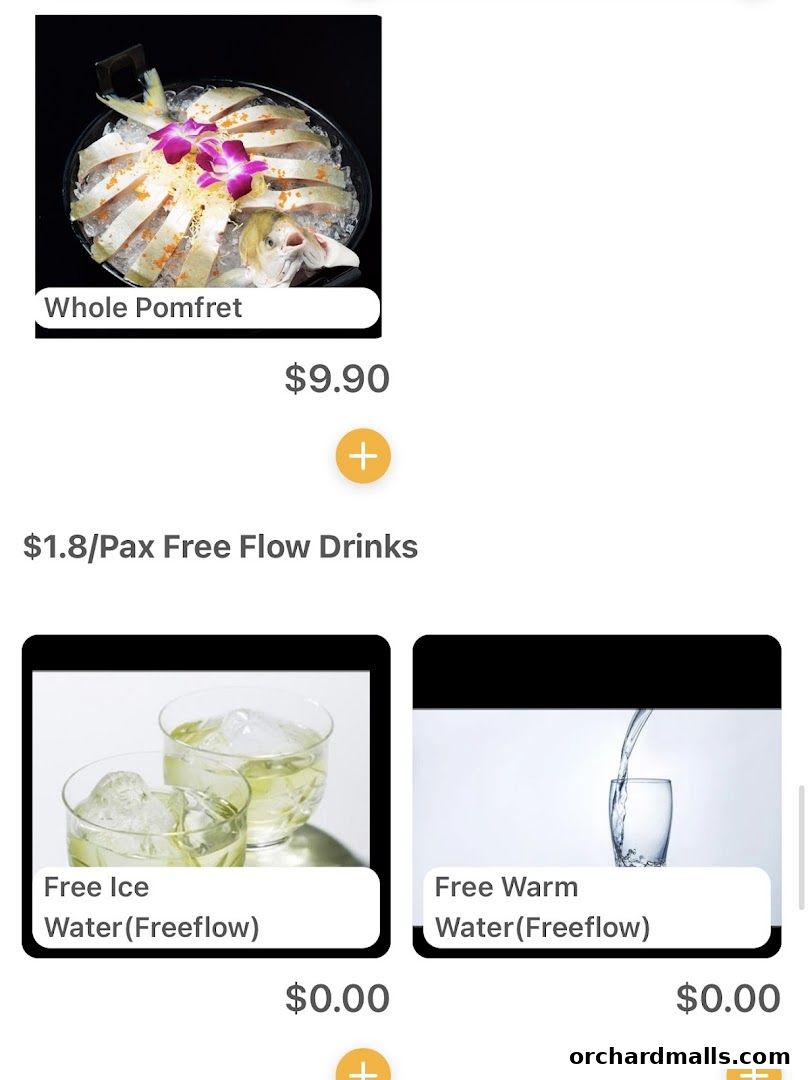Add Whole Pomfret to the order
Screen dimensions: 810x1080
click(x=363, y=456)
